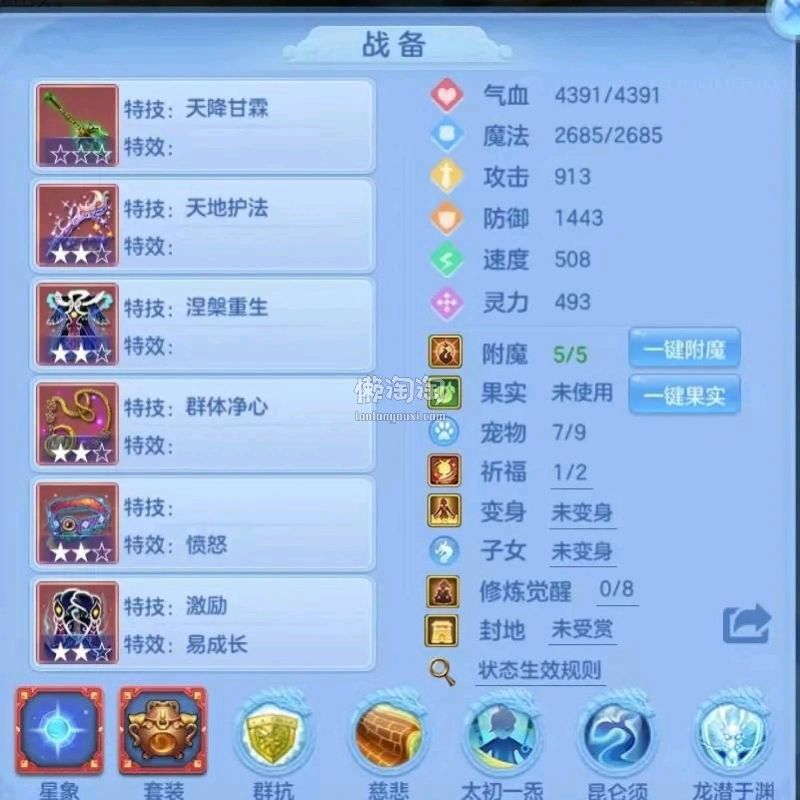Tap 未变身 next to 变身

tap(582, 512)
